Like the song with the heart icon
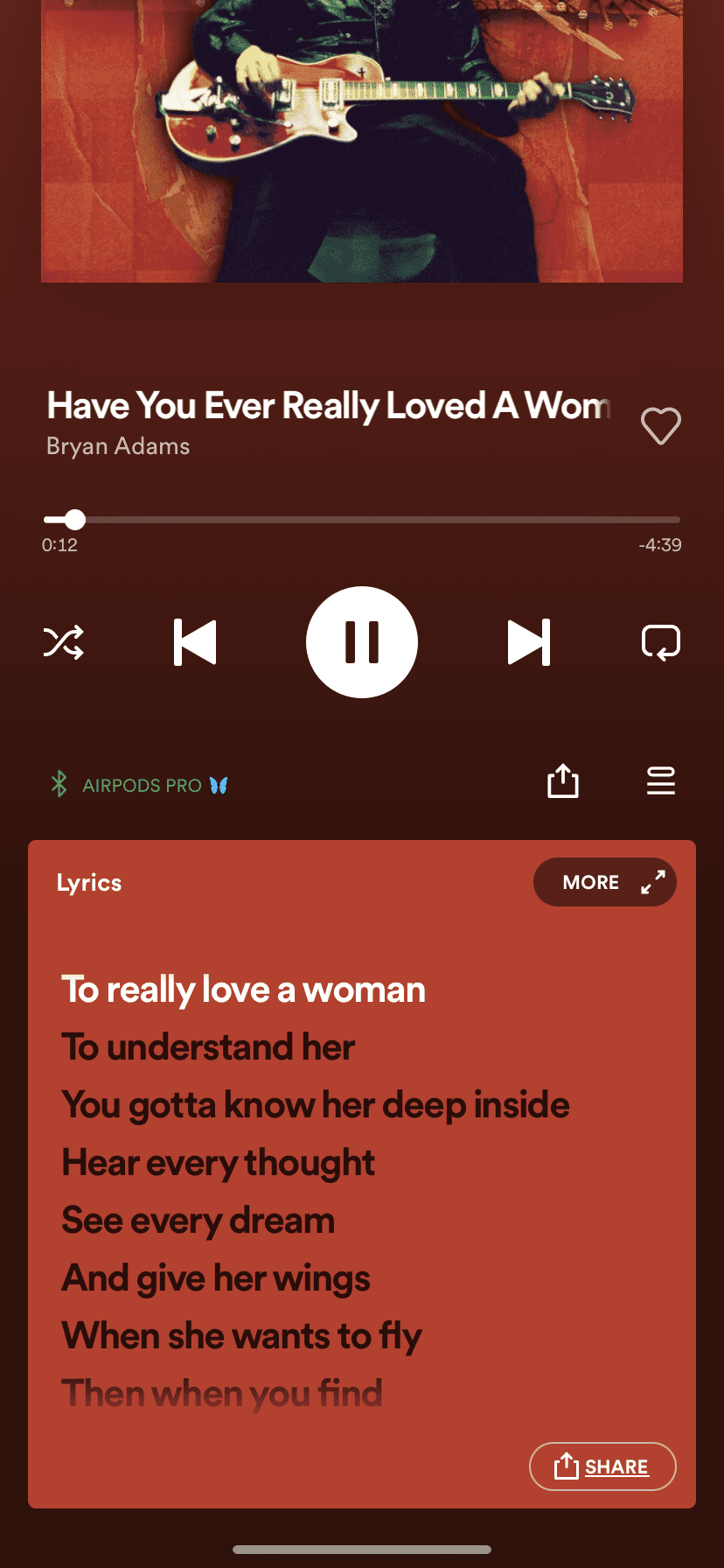The image size is (724, 1568). [x=661, y=426]
